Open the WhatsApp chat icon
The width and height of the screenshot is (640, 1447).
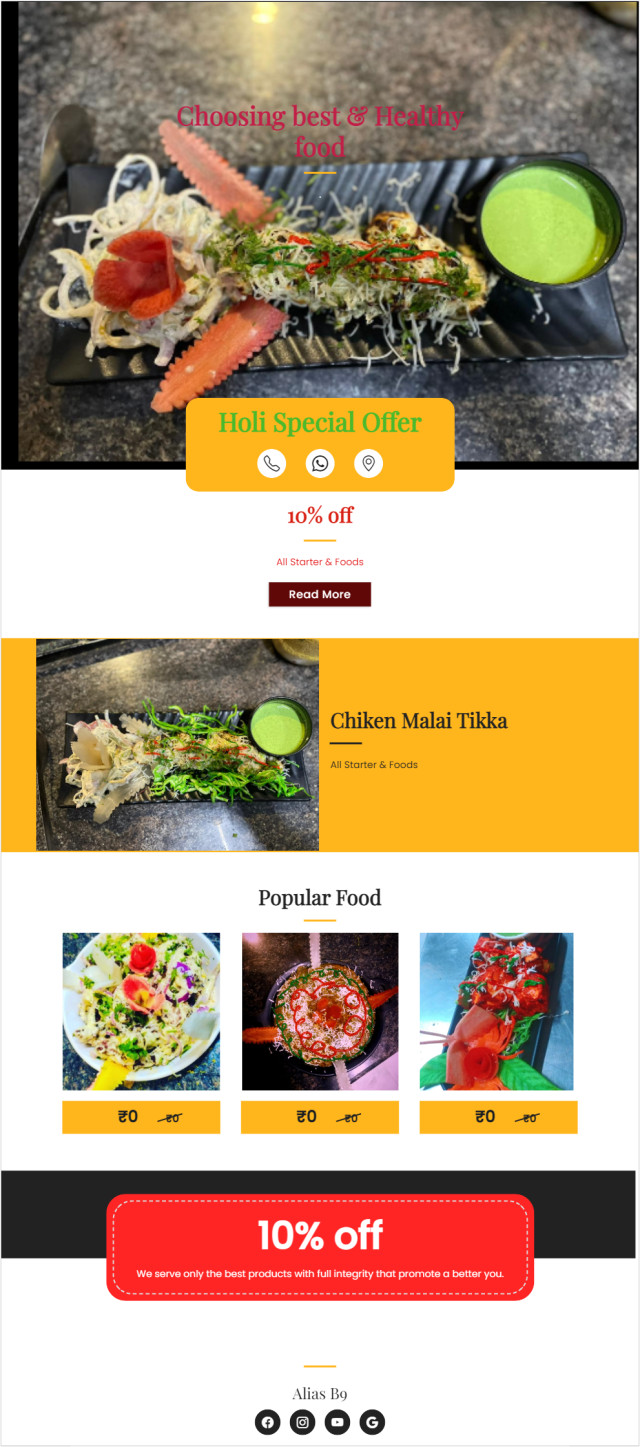pos(320,464)
